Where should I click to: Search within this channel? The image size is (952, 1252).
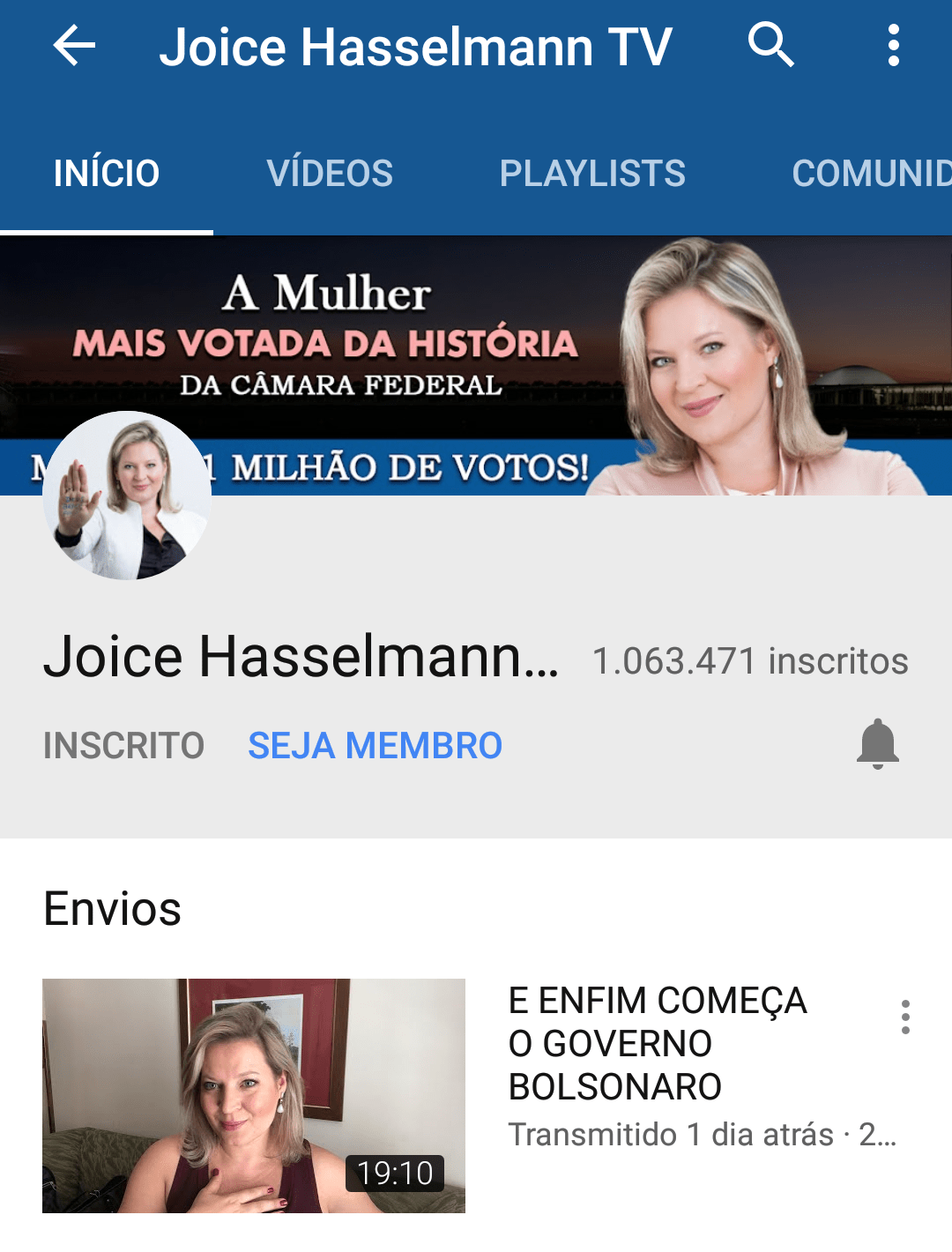point(771,46)
